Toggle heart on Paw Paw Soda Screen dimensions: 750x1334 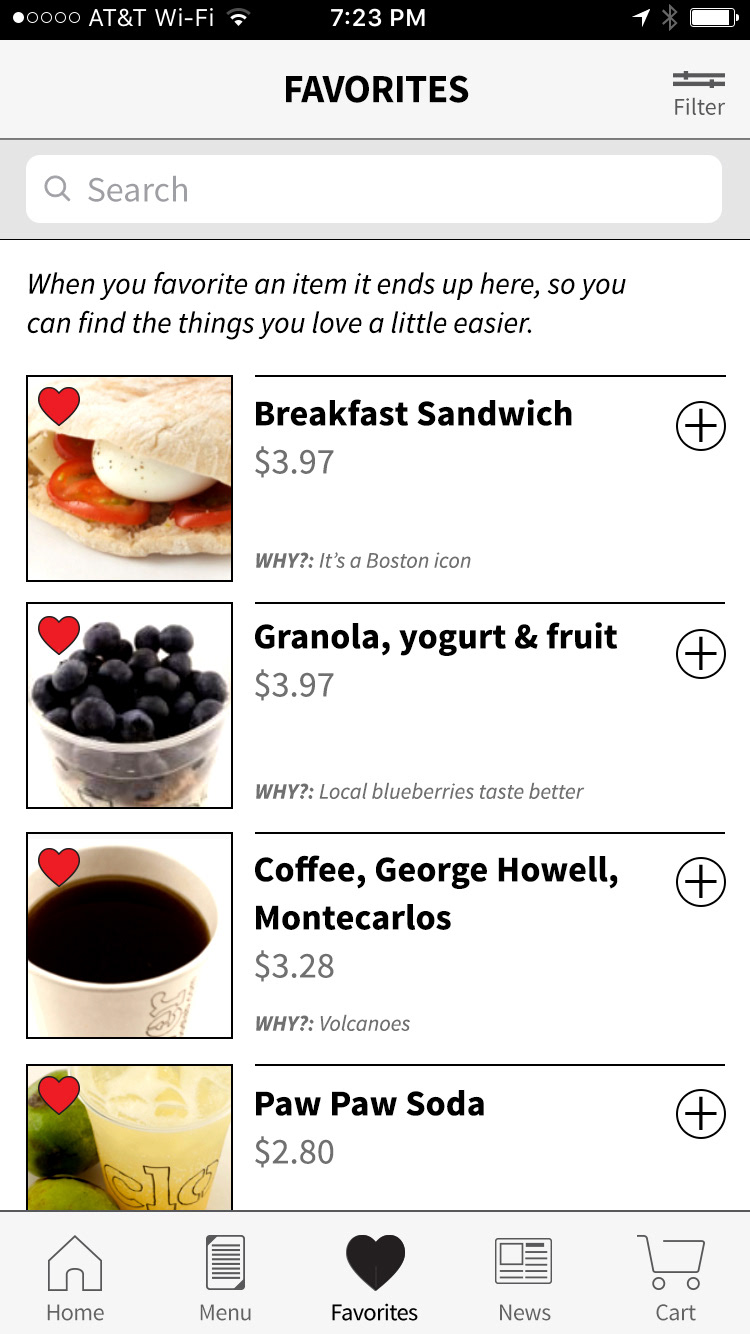pyautogui.click(x=59, y=1096)
